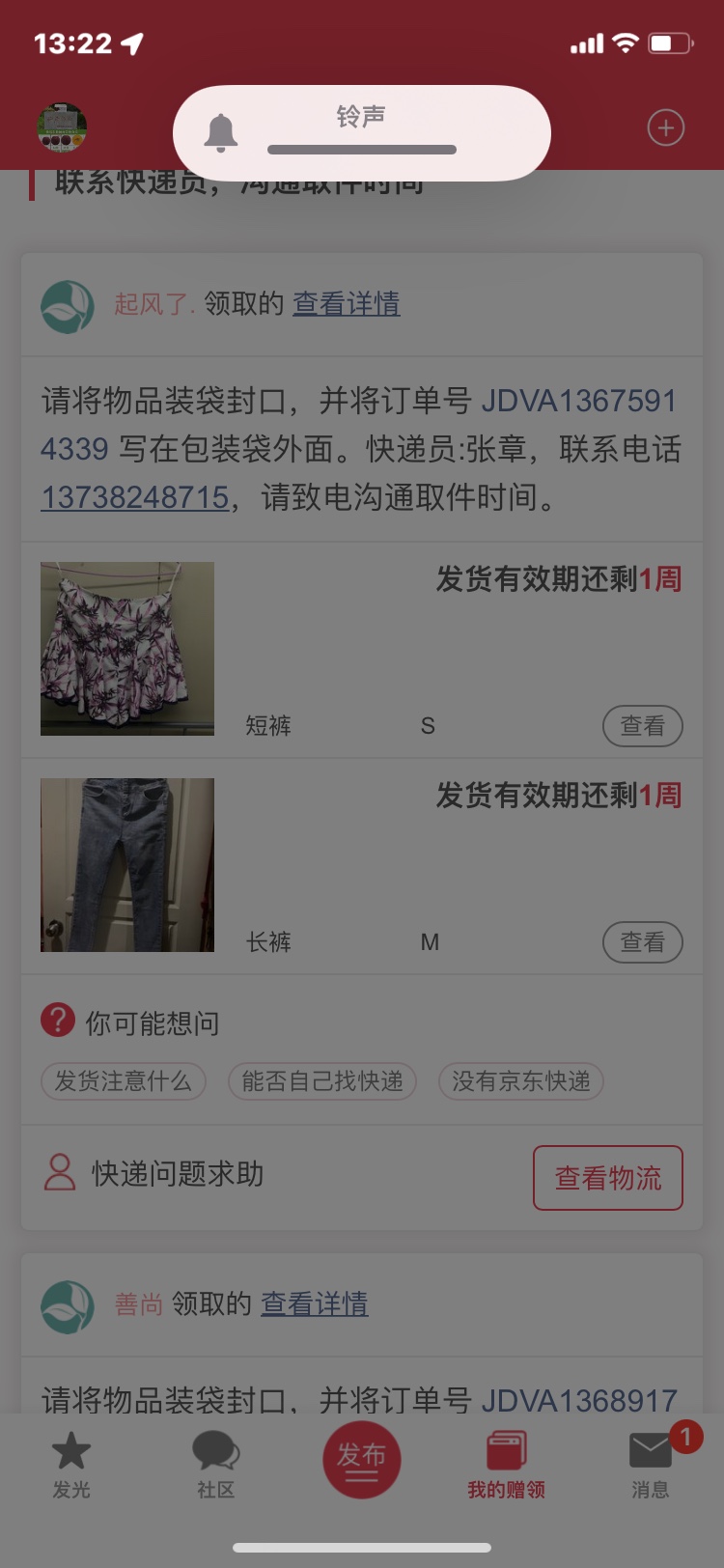Switch to the 我的赠领 tab
The image size is (724, 1568).
(506, 1464)
